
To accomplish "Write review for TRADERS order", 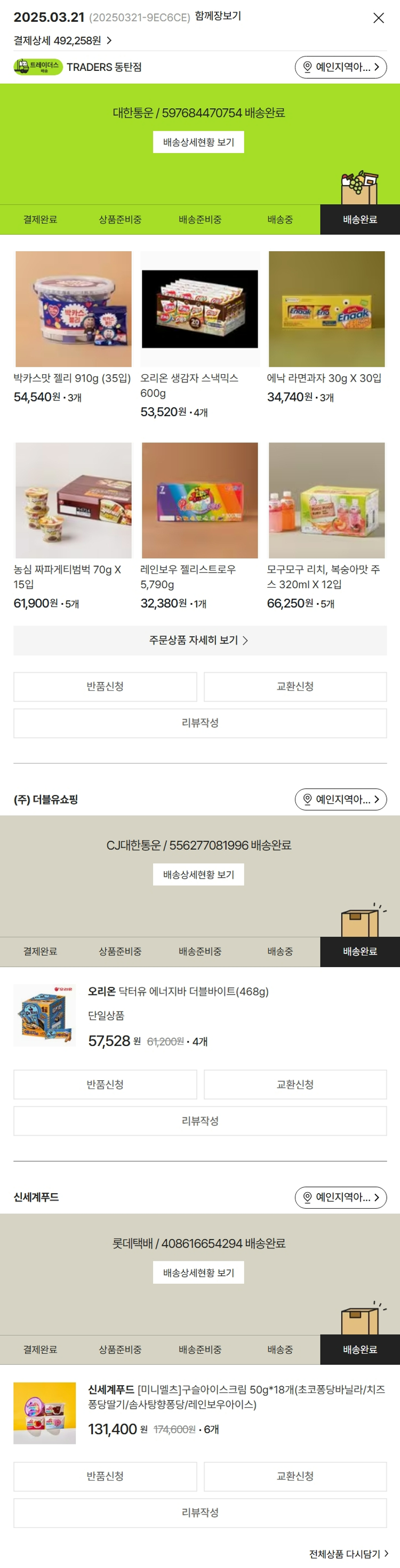I will (x=199, y=723).
